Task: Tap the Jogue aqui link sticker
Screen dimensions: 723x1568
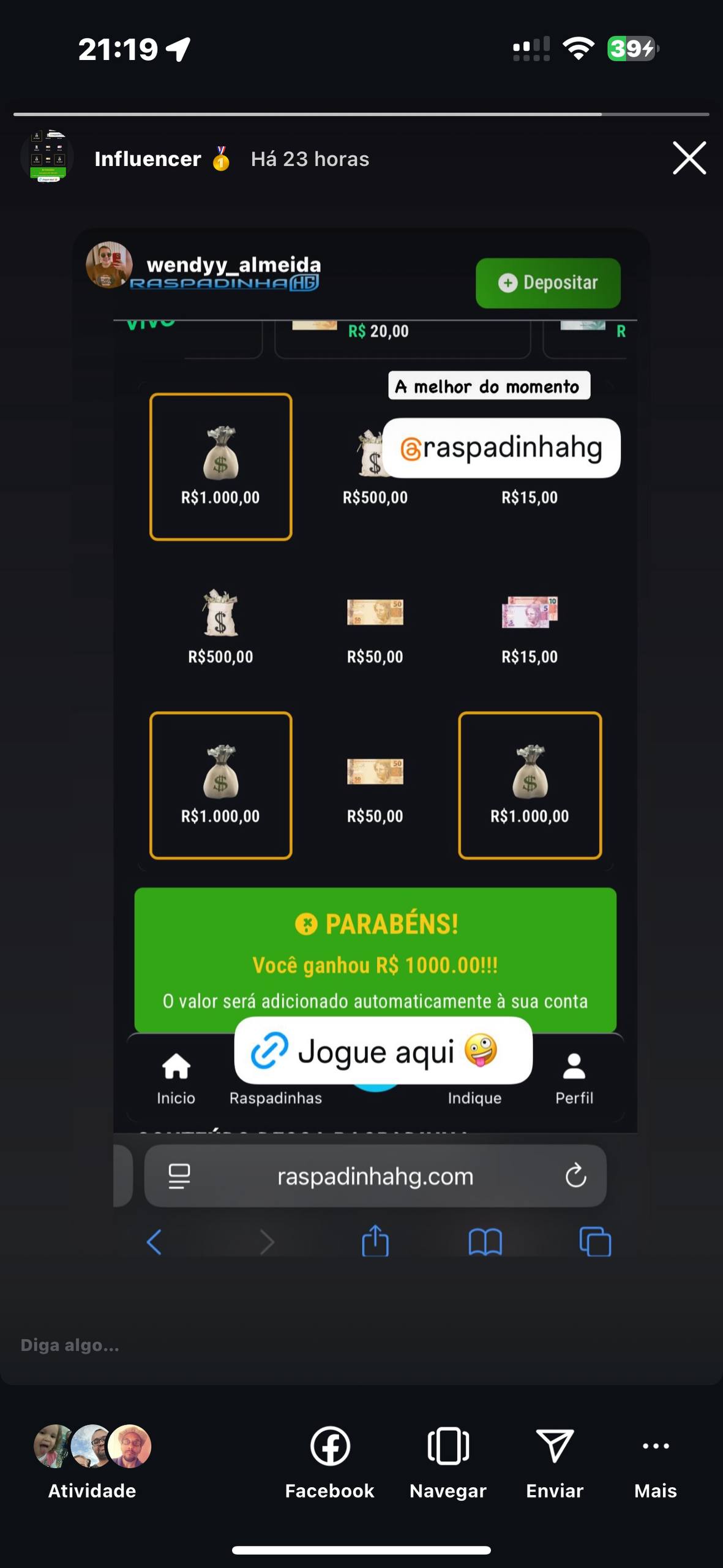Action: [x=383, y=1051]
